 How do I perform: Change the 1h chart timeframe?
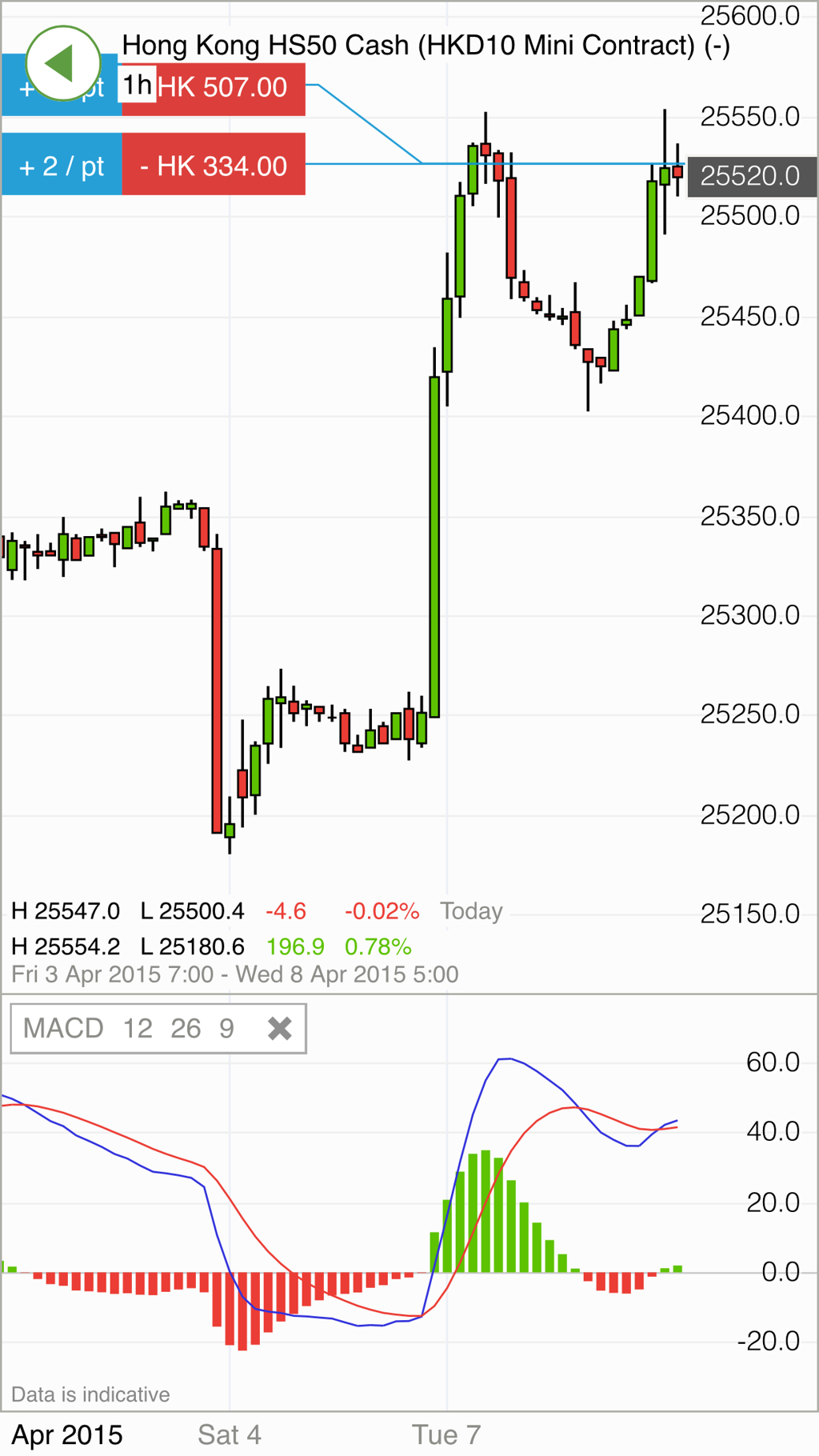137,85
